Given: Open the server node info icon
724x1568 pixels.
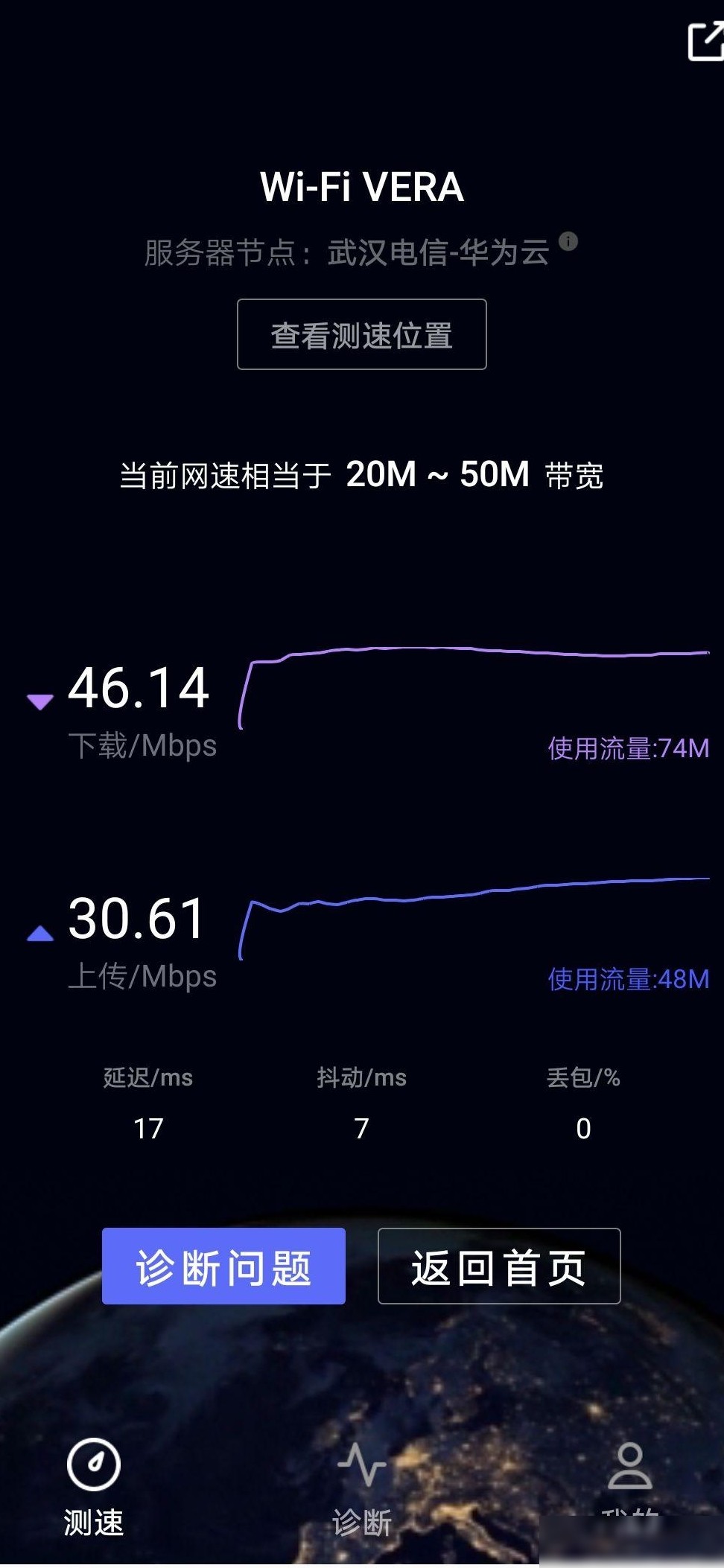Looking at the screenshot, I should (x=568, y=241).
